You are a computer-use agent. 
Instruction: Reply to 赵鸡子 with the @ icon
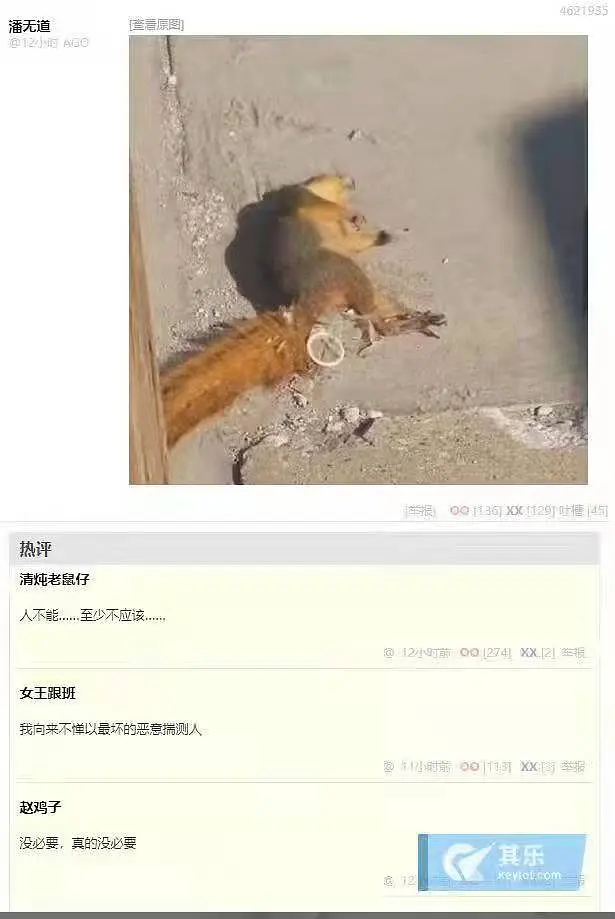pyautogui.click(x=389, y=881)
